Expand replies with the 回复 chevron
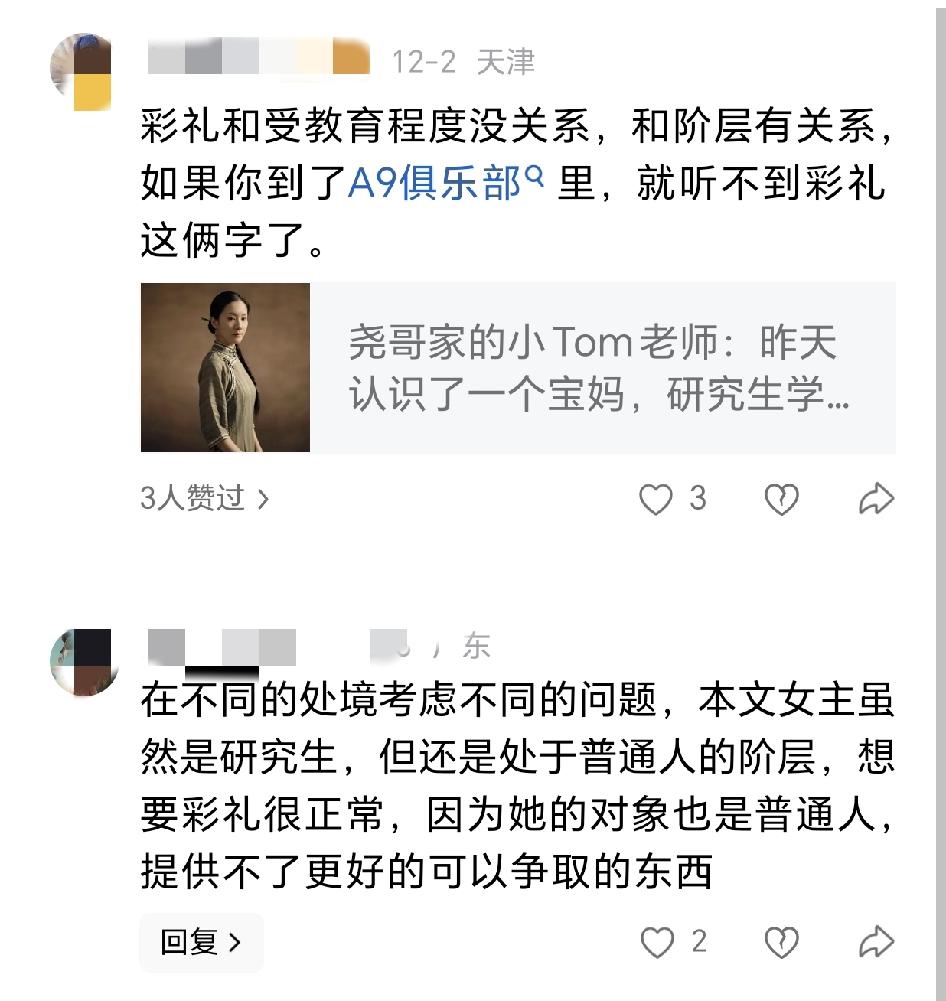946x1001 pixels. pyautogui.click(x=232, y=943)
